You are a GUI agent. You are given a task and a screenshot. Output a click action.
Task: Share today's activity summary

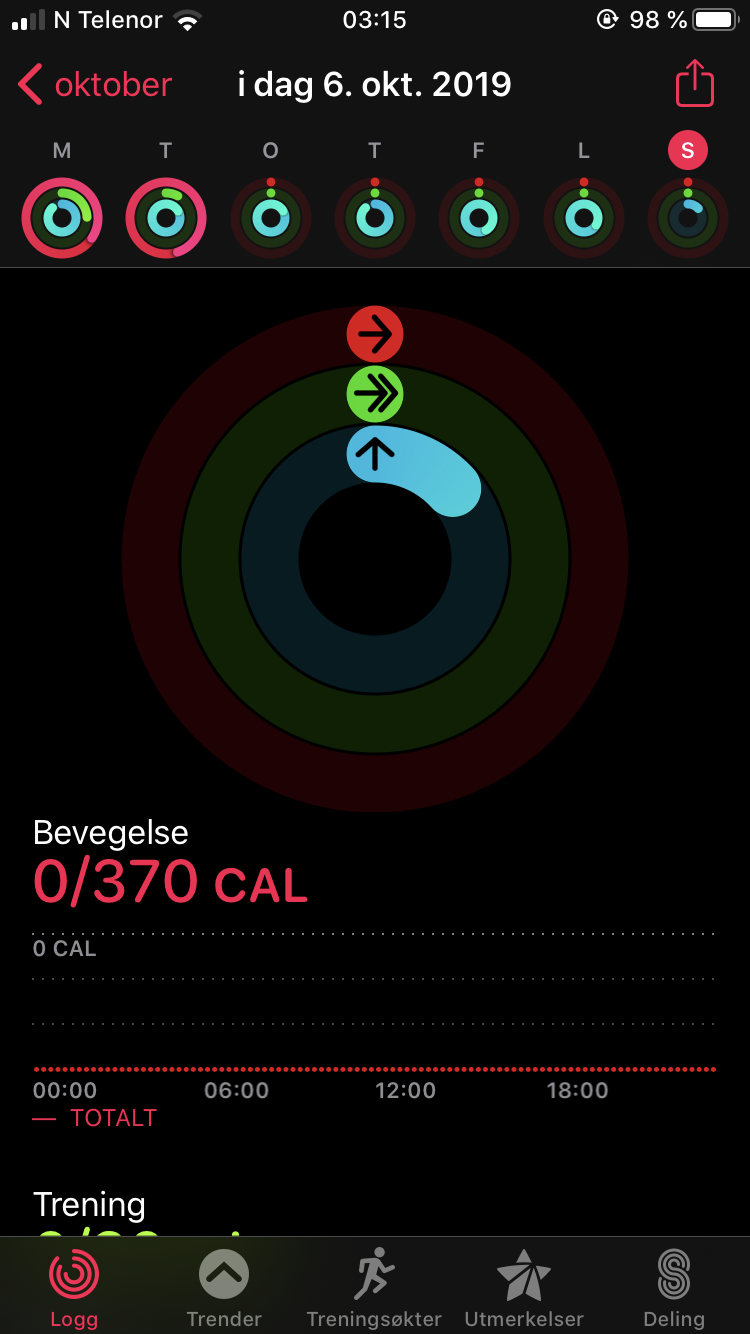coord(695,84)
